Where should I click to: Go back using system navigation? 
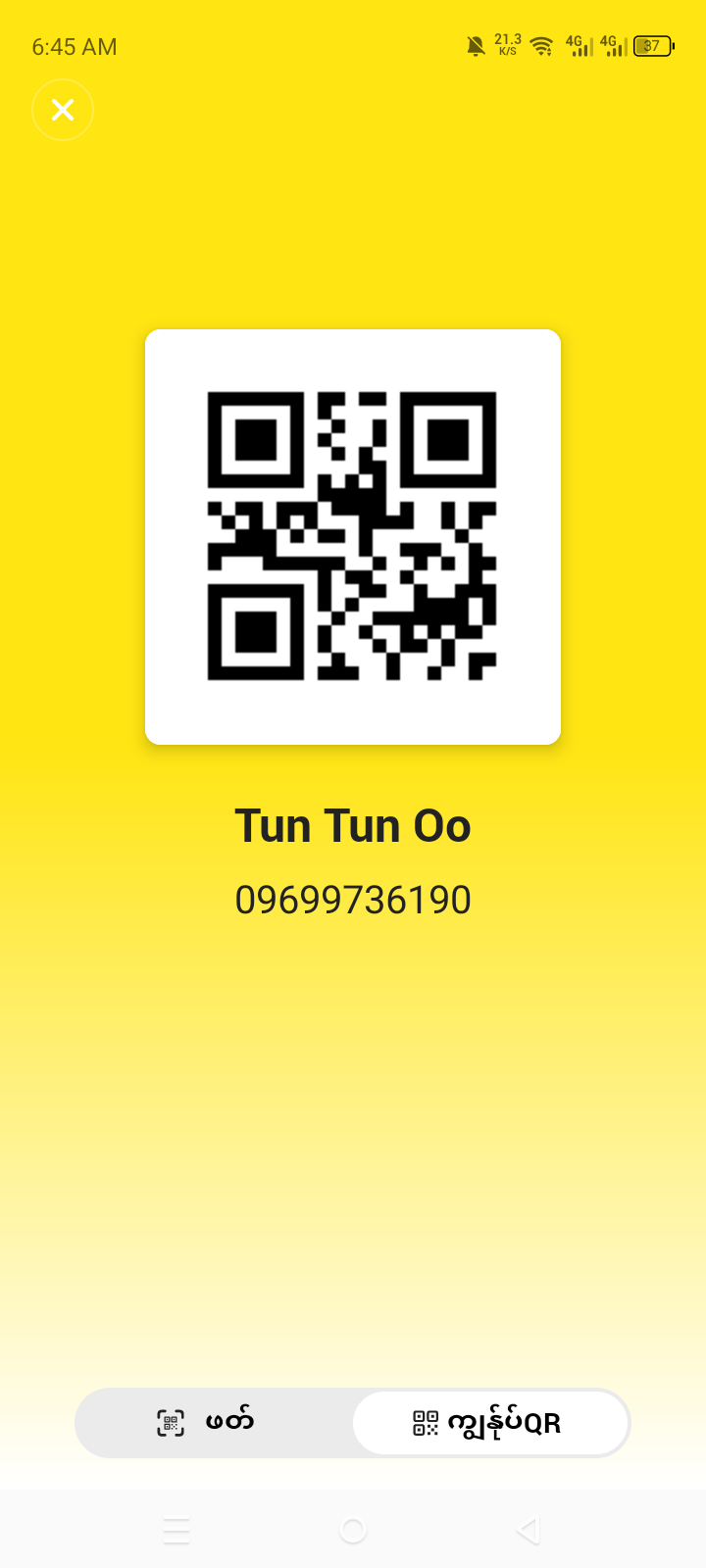click(529, 1530)
